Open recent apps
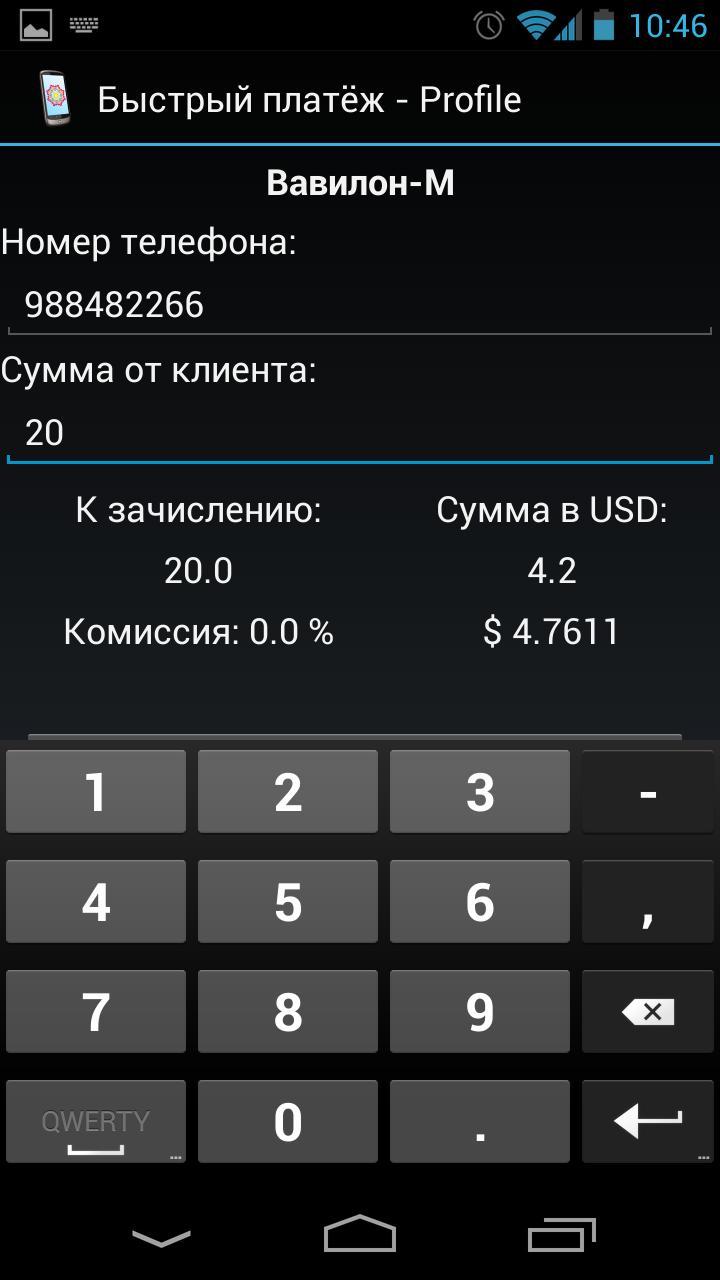Screen dimensions: 720x1280 (x=561, y=1236)
